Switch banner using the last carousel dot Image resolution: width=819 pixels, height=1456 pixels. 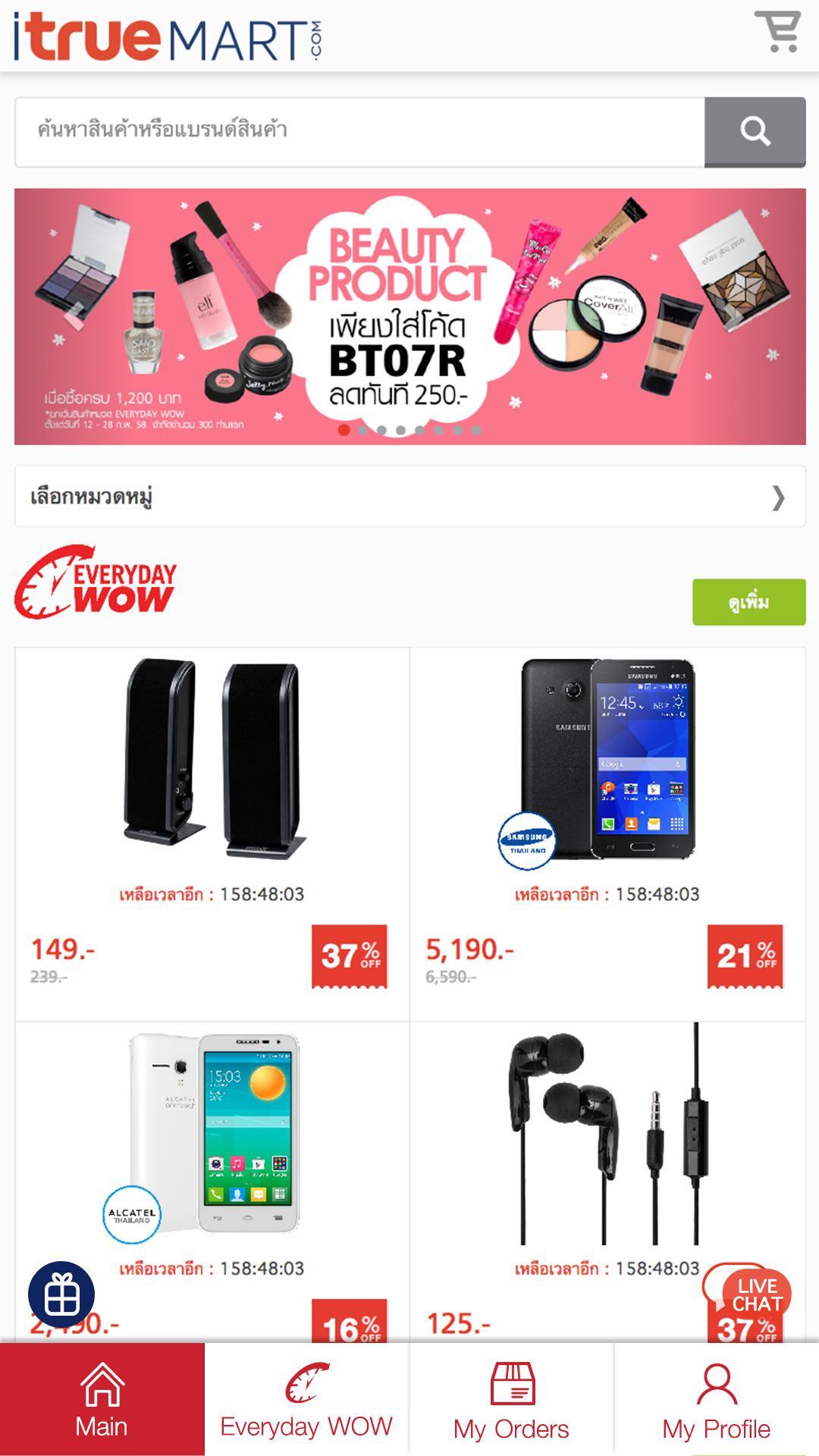475,429
